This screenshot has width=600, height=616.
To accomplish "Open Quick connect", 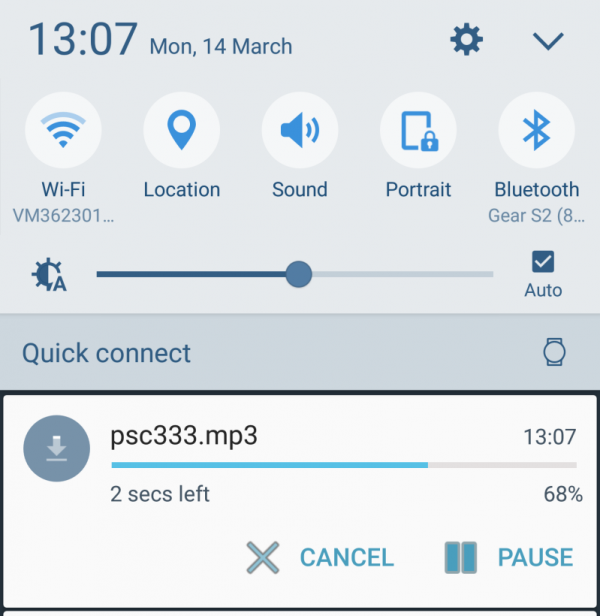I will click(x=106, y=352).
